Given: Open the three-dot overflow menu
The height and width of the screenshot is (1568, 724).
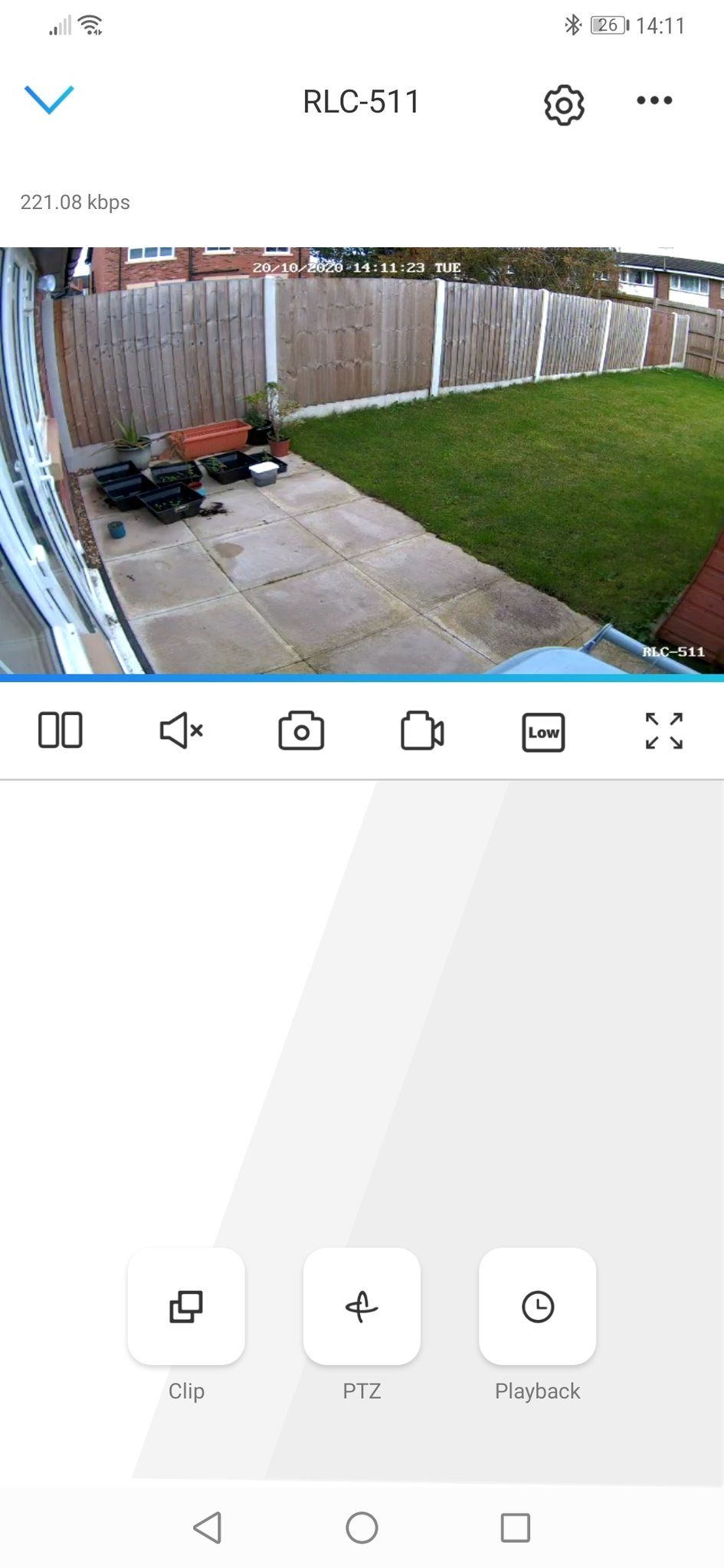Looking at the screenshot, I should [654, 101].
